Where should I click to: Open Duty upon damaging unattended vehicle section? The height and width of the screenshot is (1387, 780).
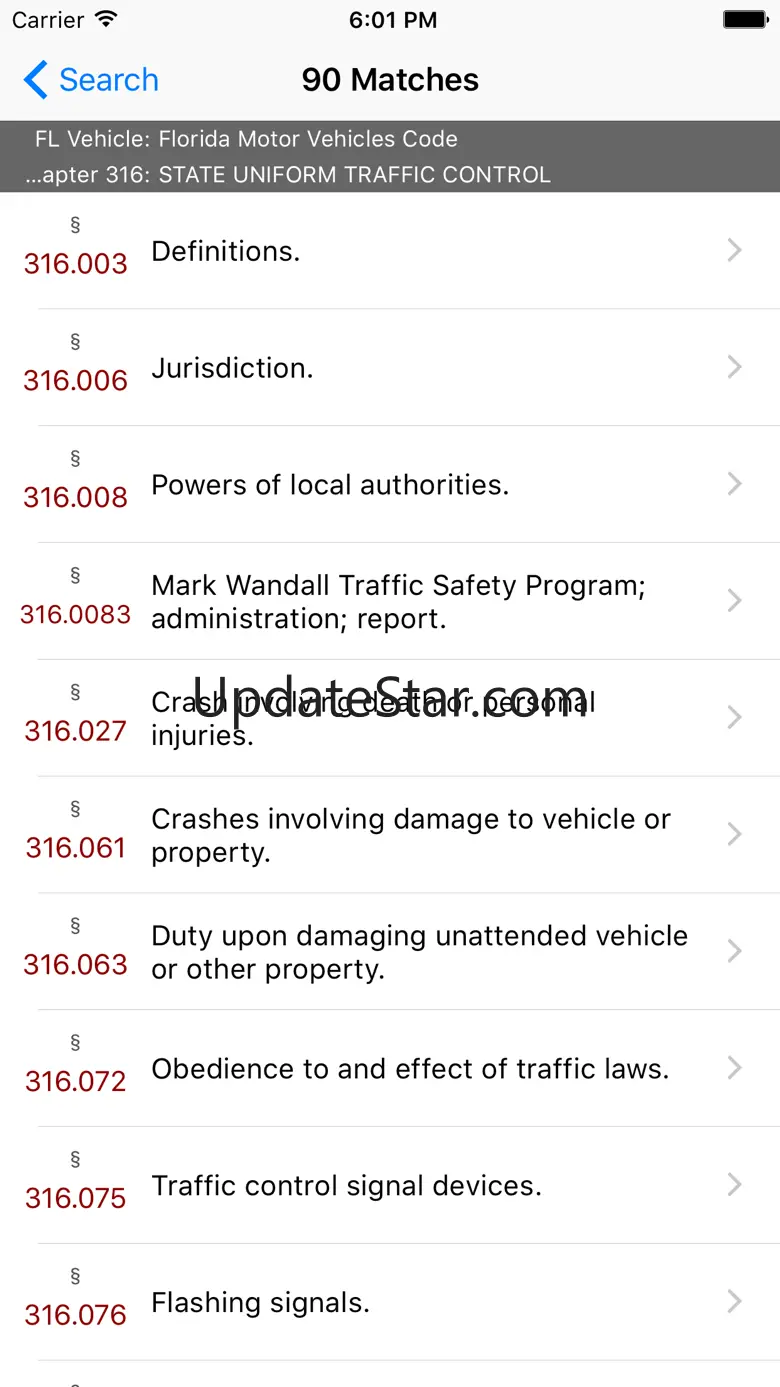[x=390, y=952]
